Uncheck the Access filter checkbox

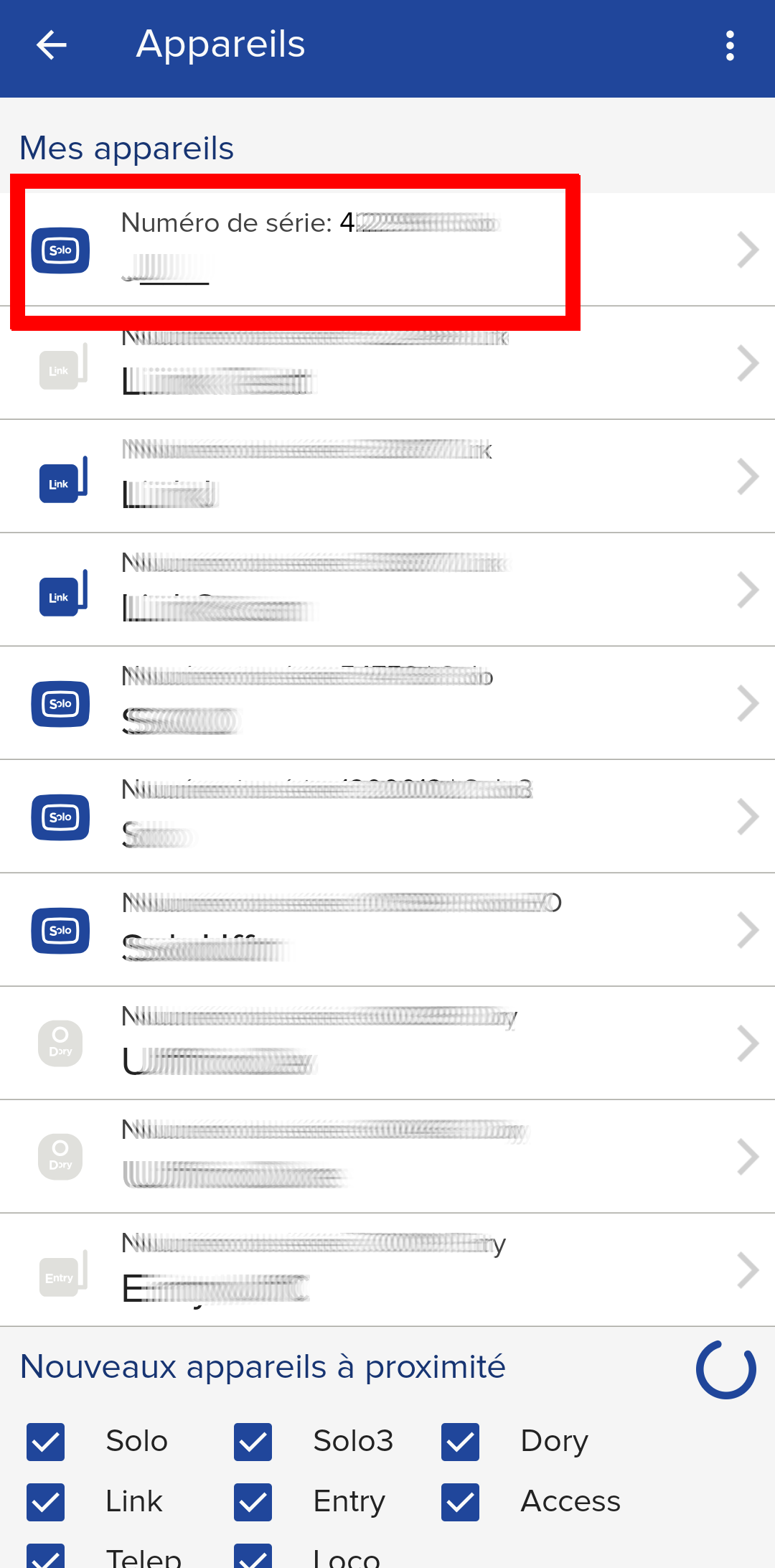[x=461, y=1502]
